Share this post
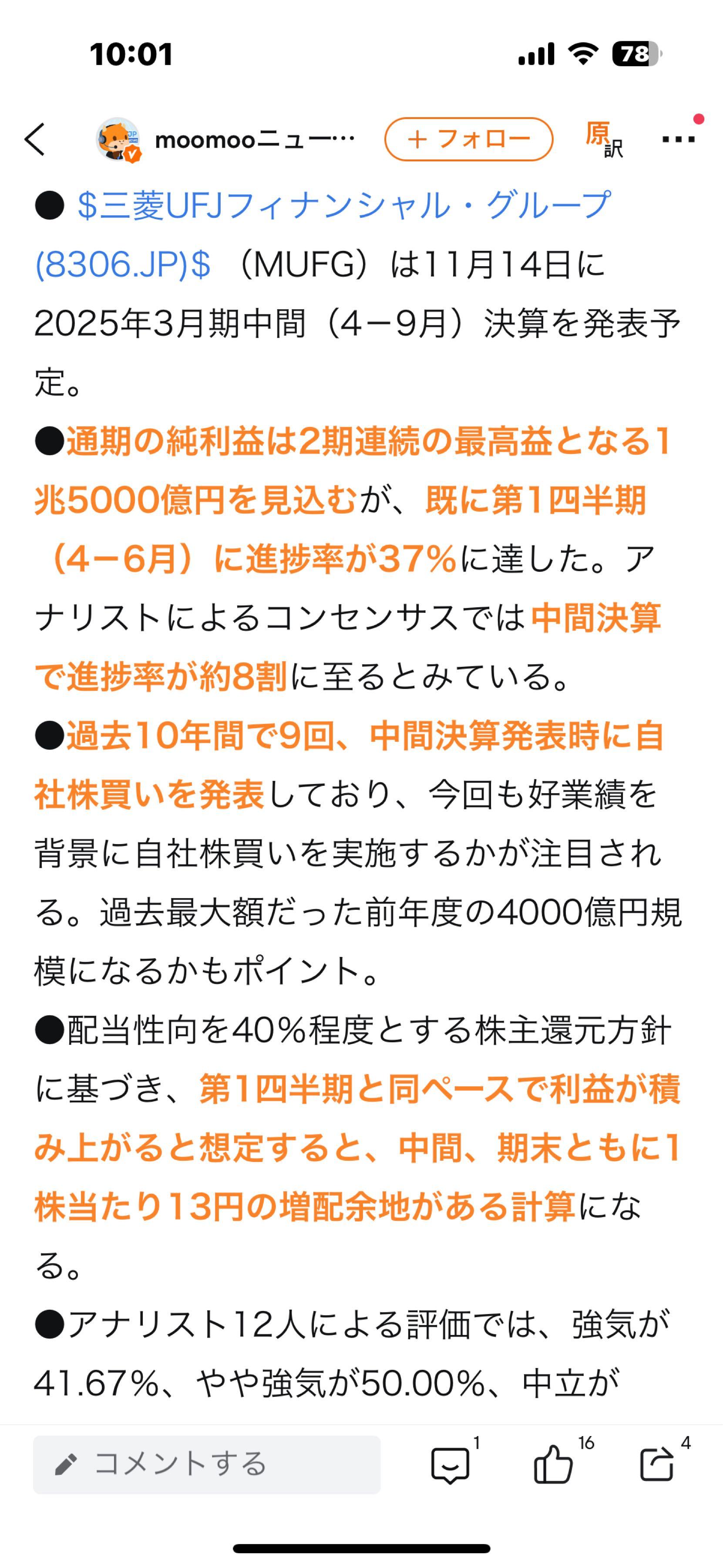 (x=657, y=1464)
